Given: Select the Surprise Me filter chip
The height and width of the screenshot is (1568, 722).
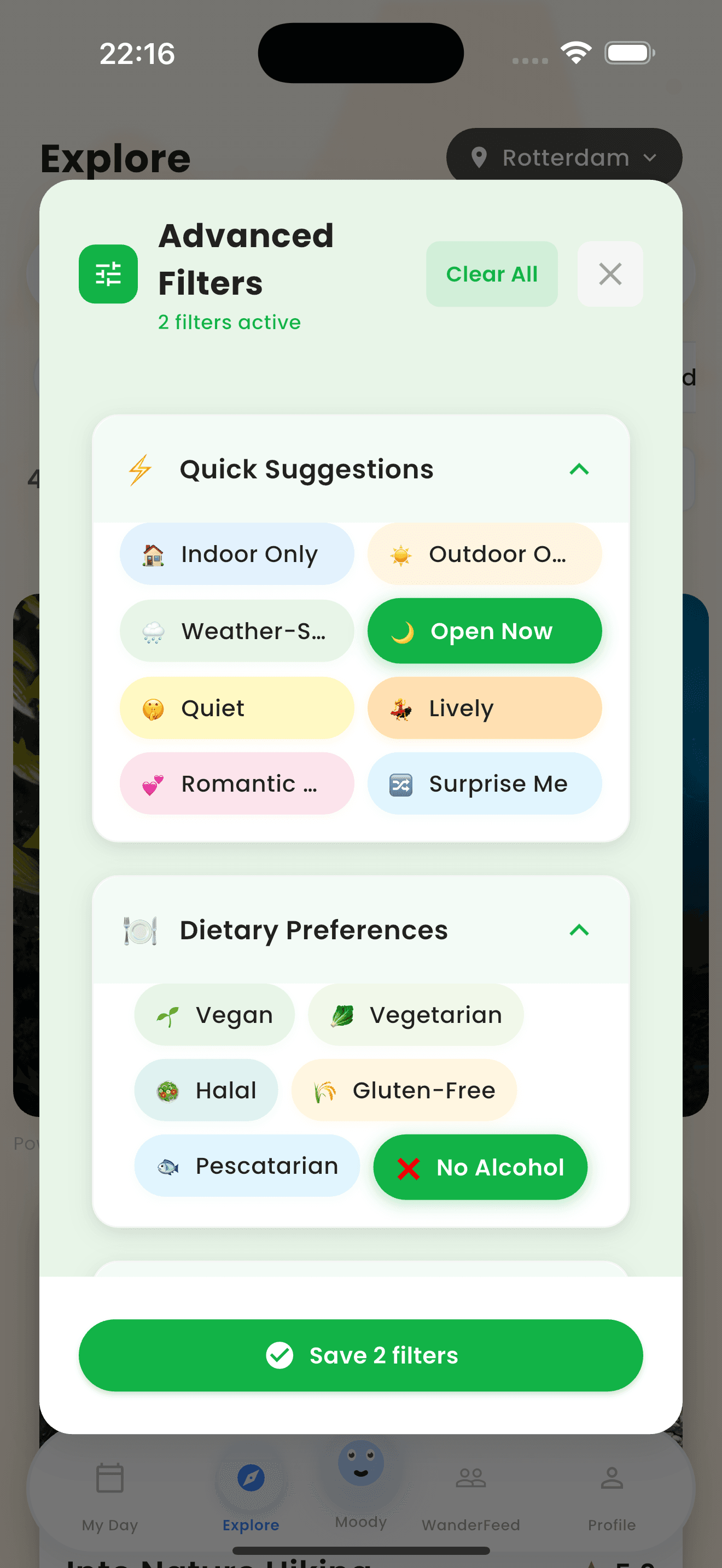Looking at the screenshot, I should click(484, 784).
